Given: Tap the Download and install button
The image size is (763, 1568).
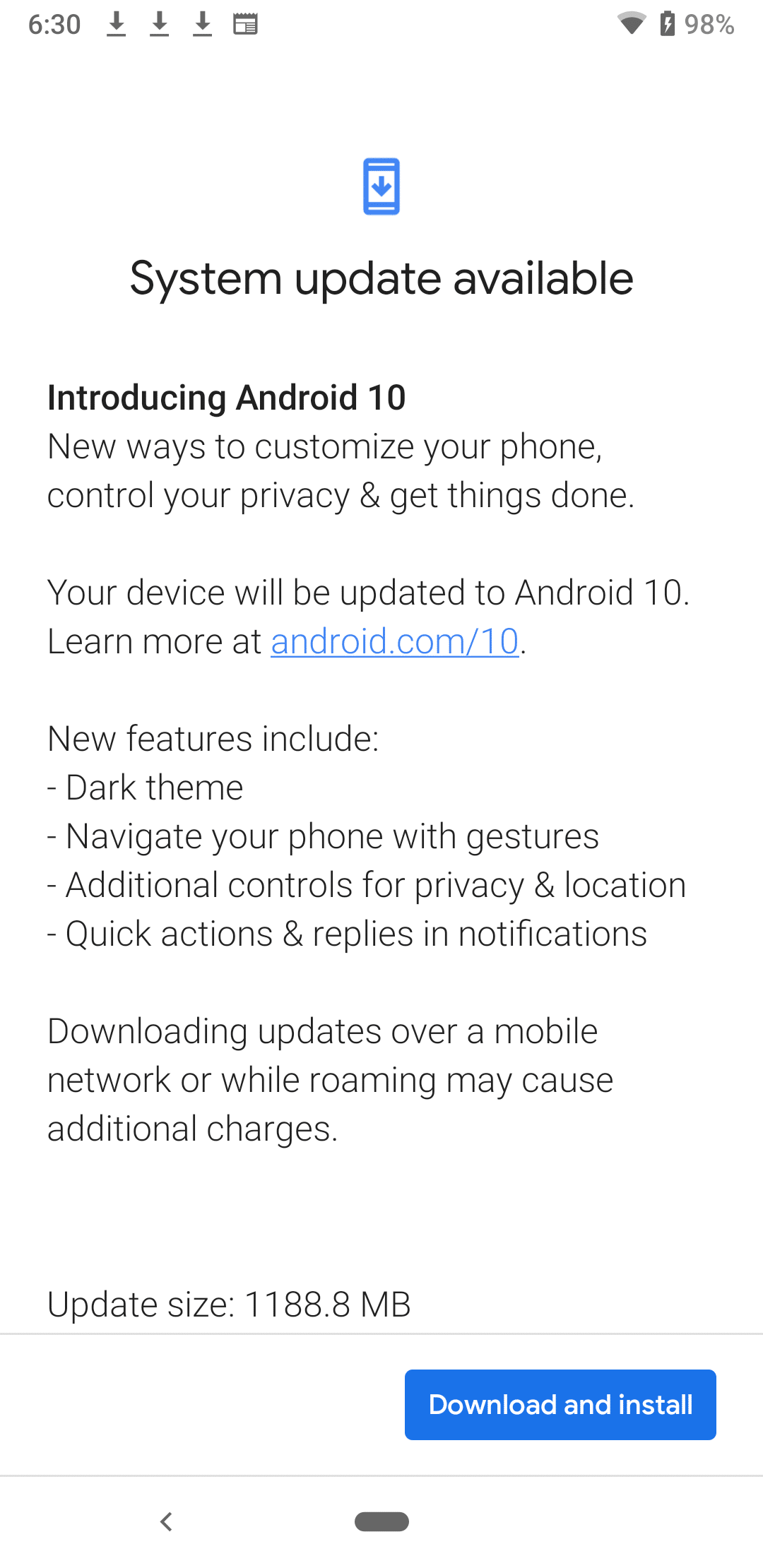Looking at the screenshot, I should tap(560, 1404).
